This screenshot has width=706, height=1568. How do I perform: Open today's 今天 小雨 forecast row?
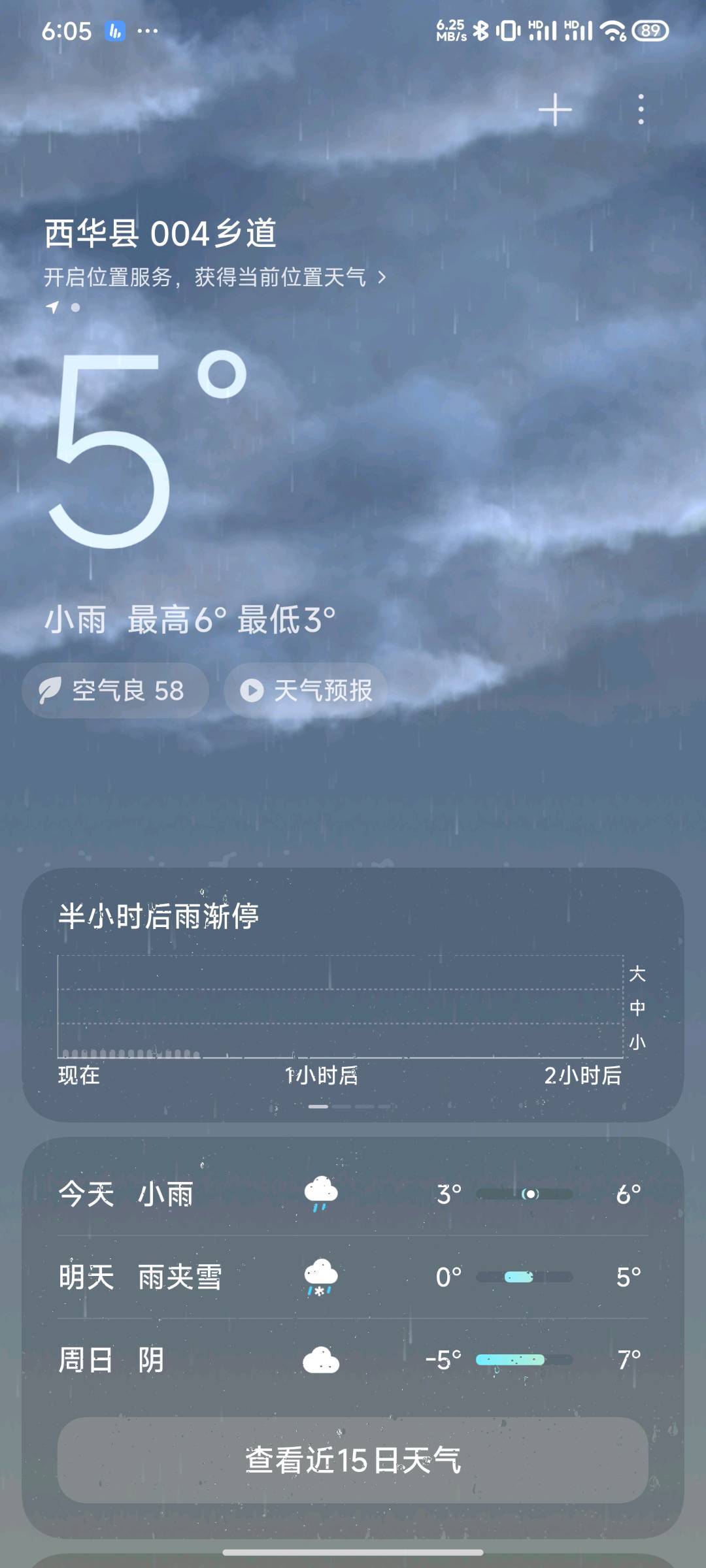353,1194
